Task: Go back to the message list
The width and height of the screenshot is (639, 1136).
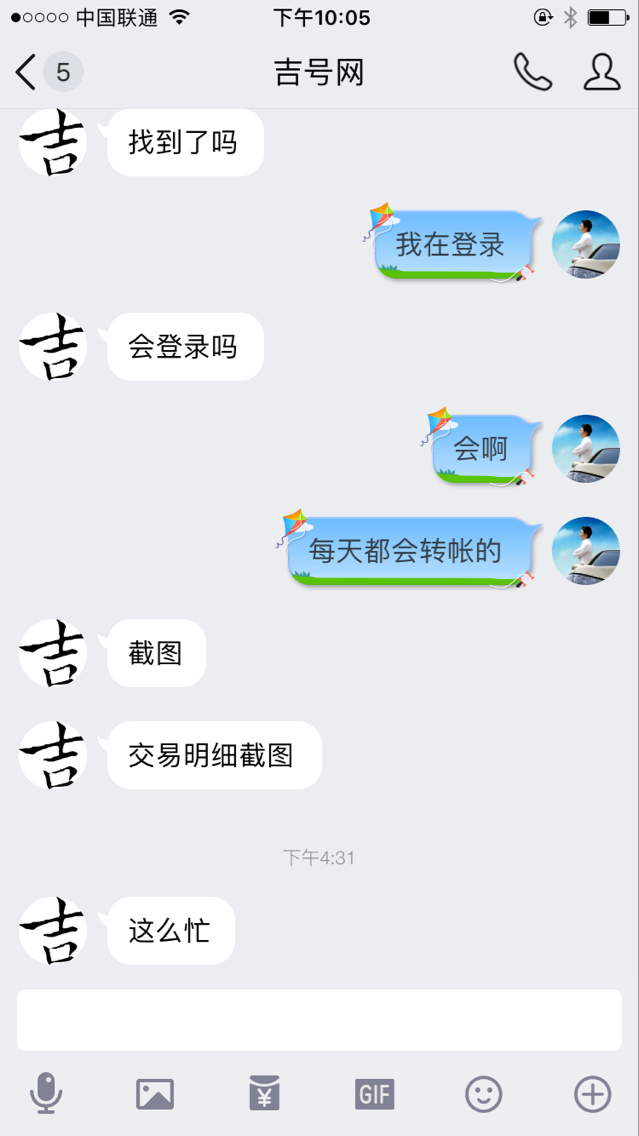Action: click(28, 72)
